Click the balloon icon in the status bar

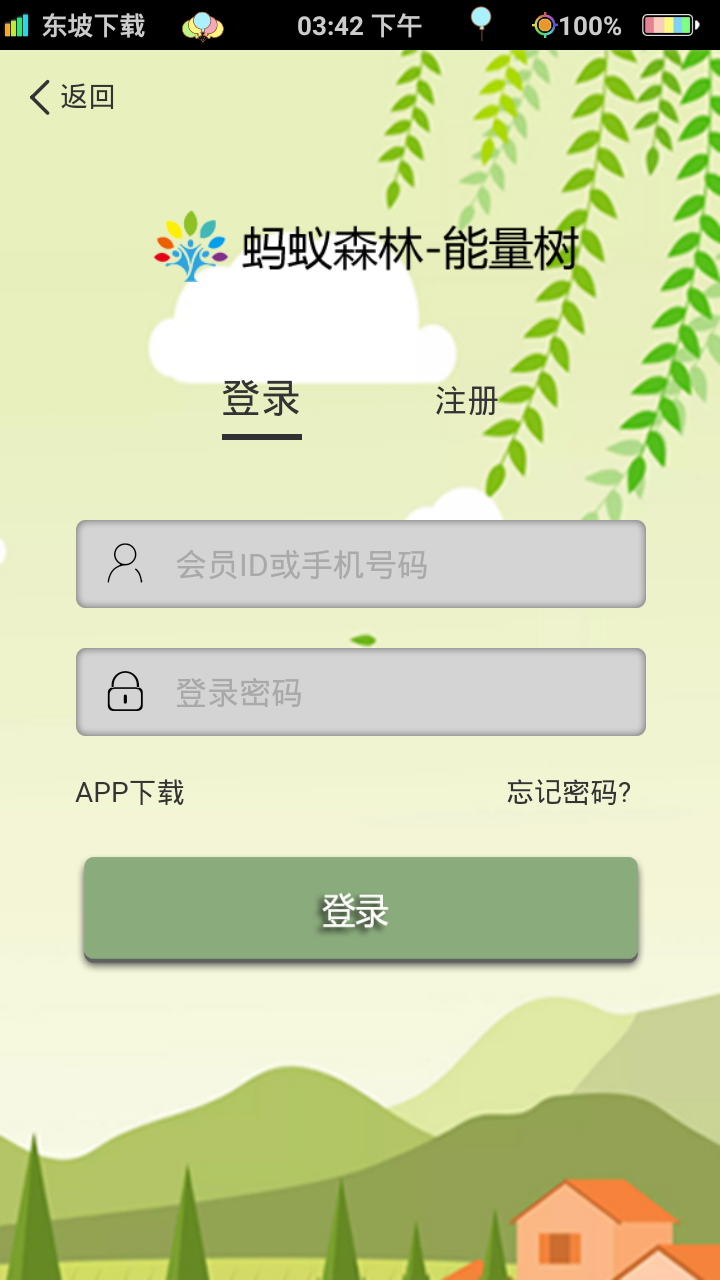point(204,24)
